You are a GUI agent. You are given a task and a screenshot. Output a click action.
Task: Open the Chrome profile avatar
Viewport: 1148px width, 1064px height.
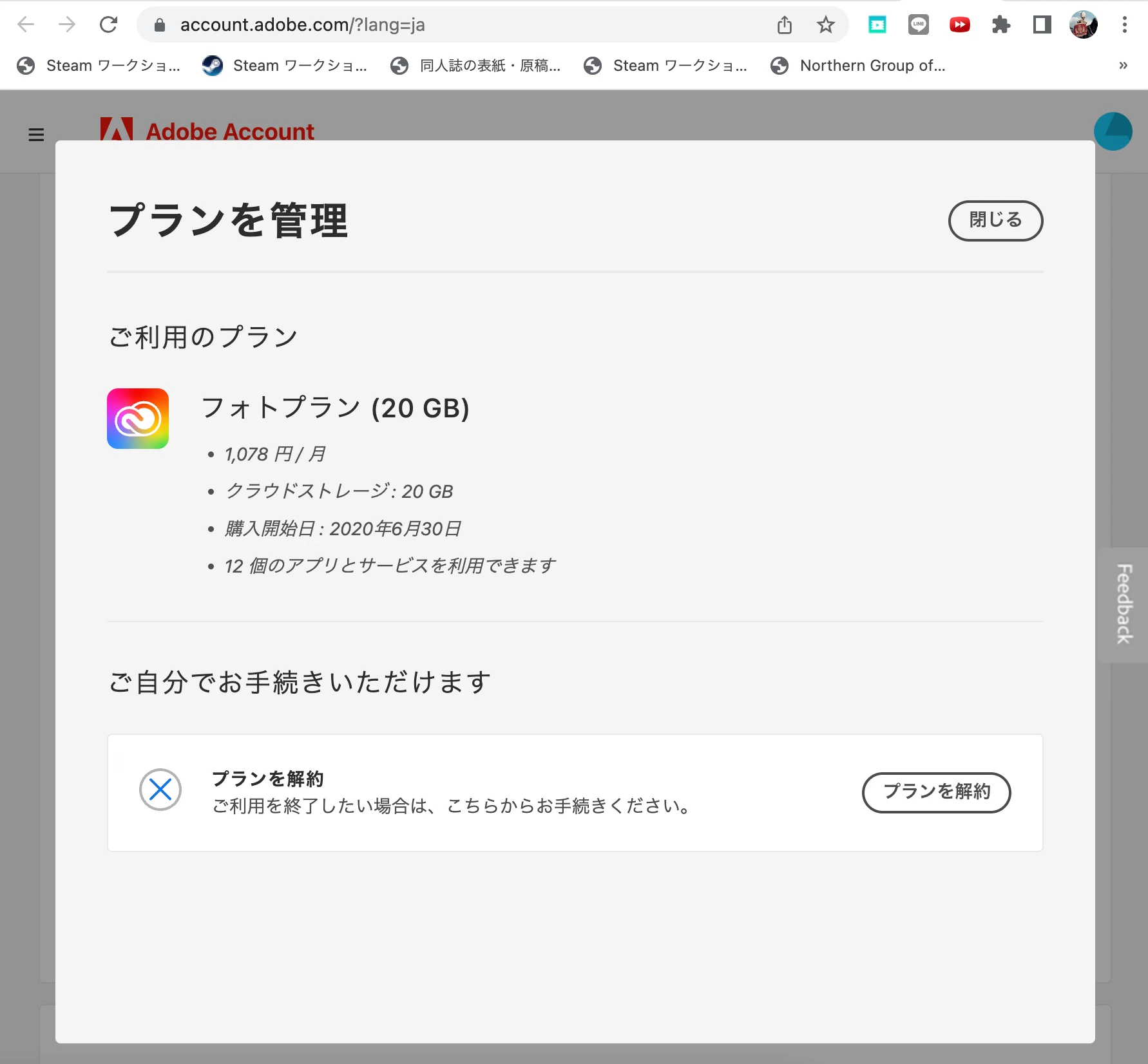[1083, 25]
